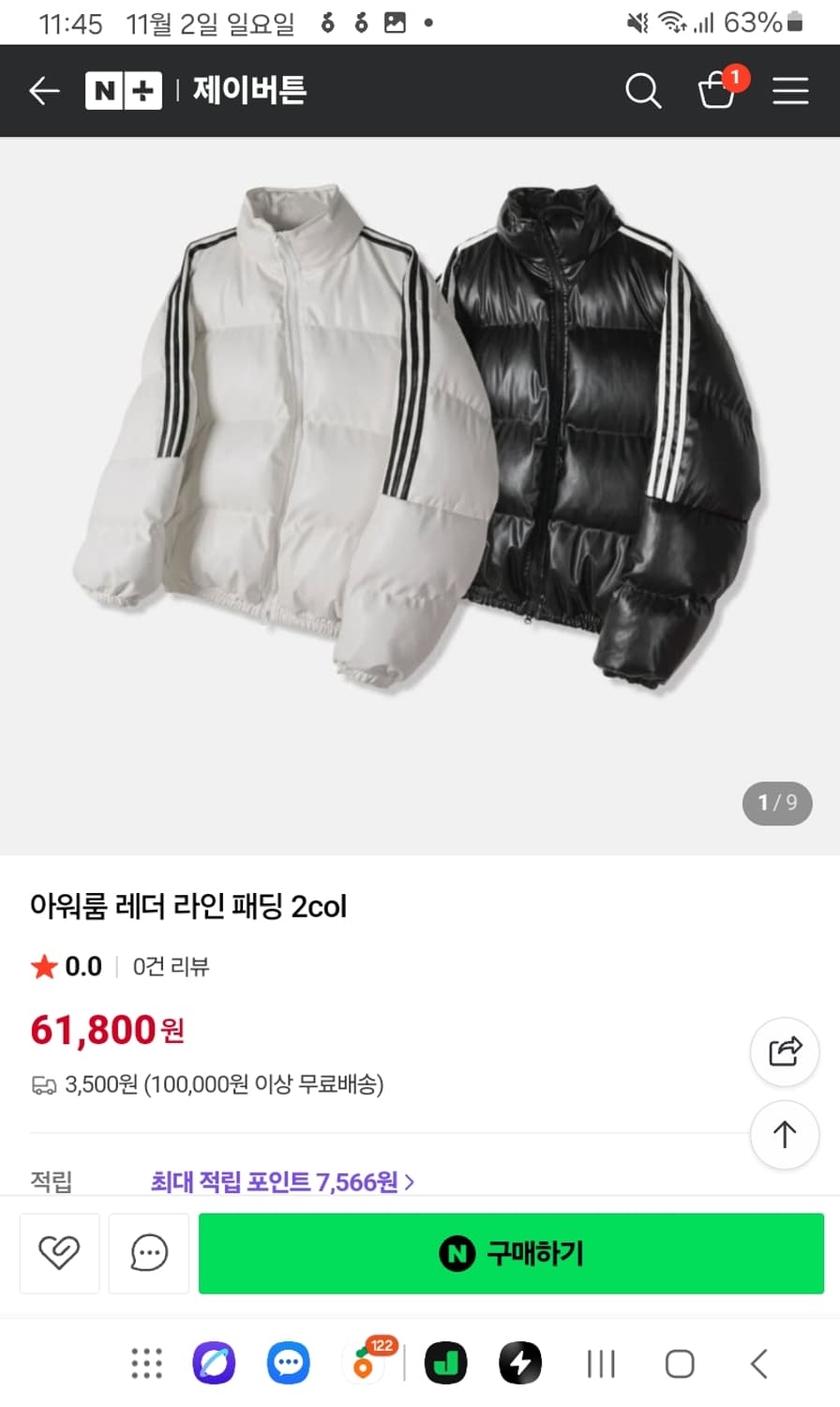The height and width of the screenshot is (1407, 840).
Task: Open the Samsung Internet browser in the dock
Action: point(214,1364)
